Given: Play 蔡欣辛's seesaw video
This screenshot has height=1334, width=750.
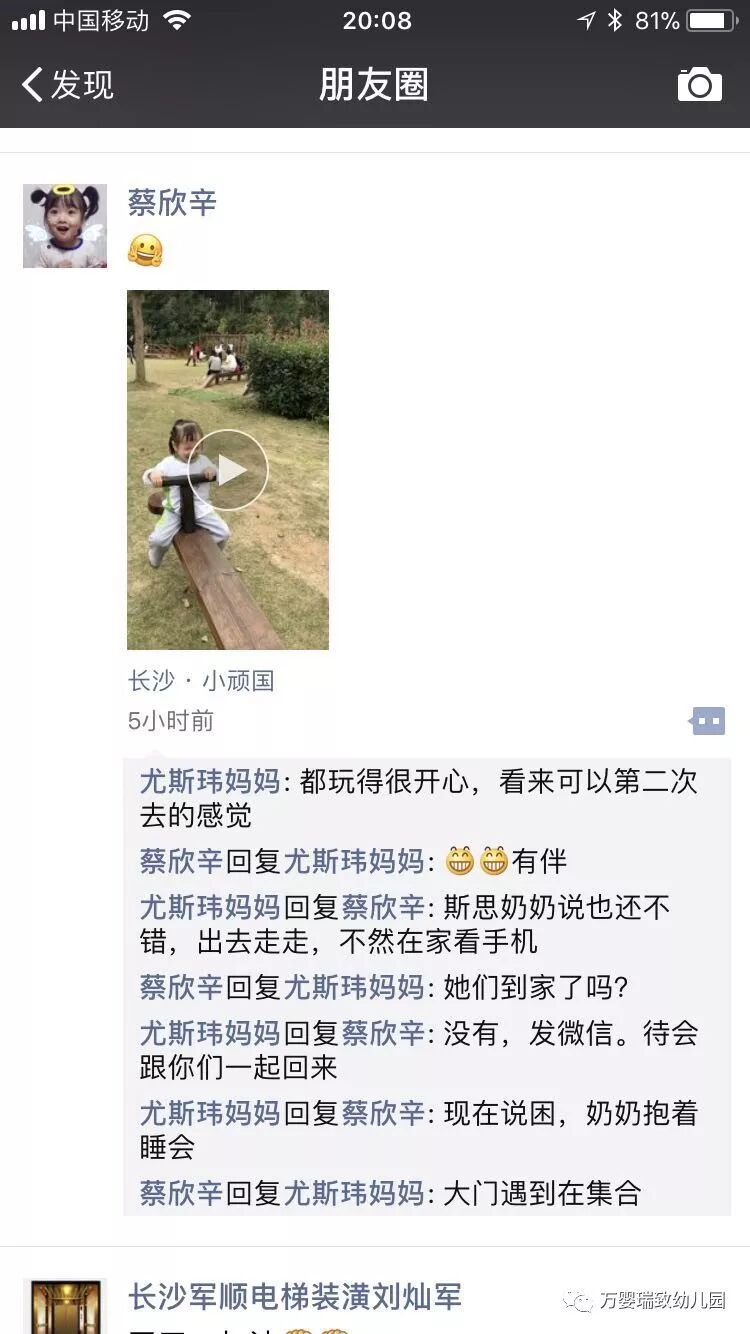Looking at the screenshot, I should 228,470.
